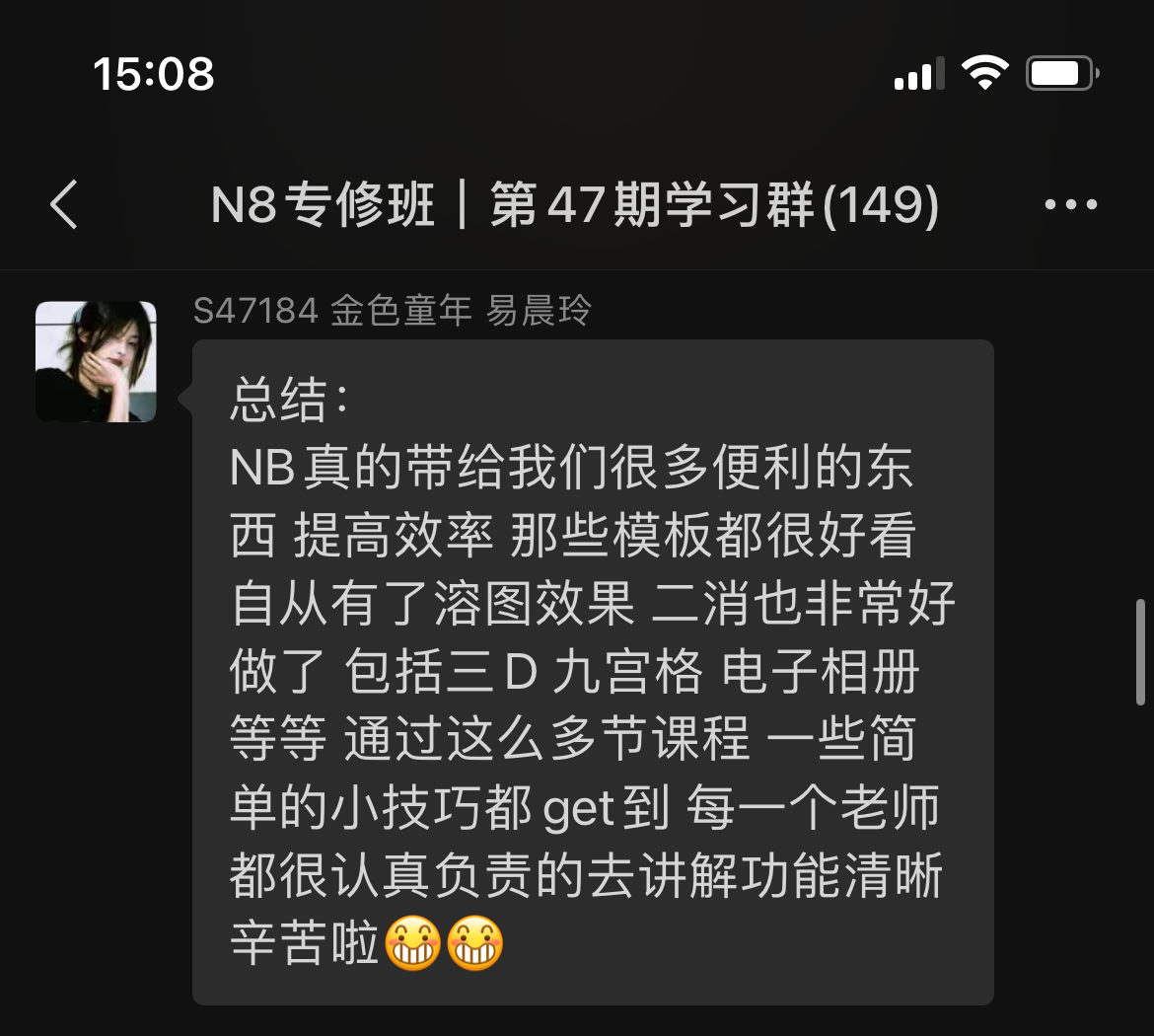Open the group chat options menu
This screenshot has height=1036, width=1154.
(1070, 205)
